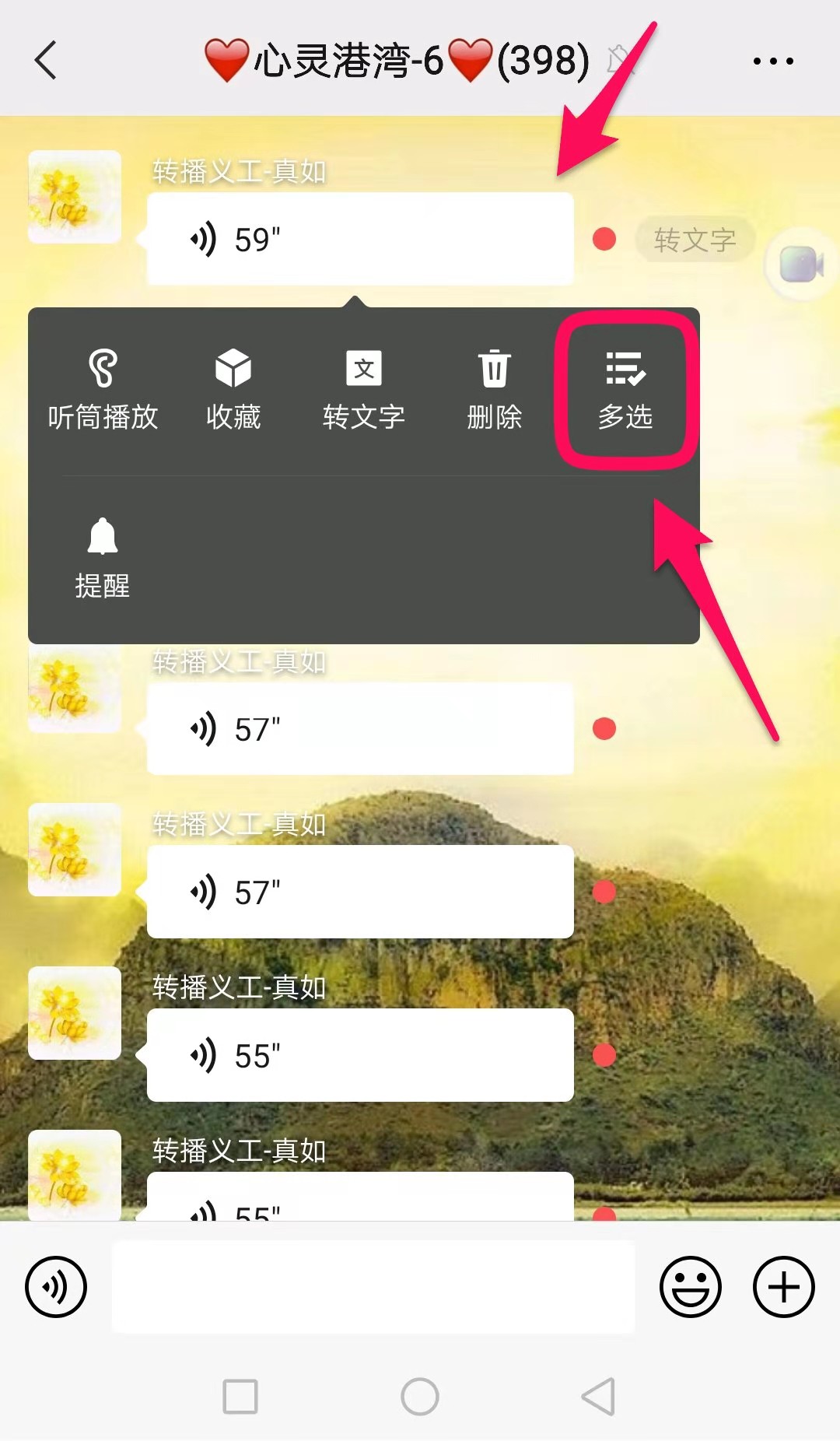Play the 55" voice message under 转播义工-真如

coord(359,1055)
